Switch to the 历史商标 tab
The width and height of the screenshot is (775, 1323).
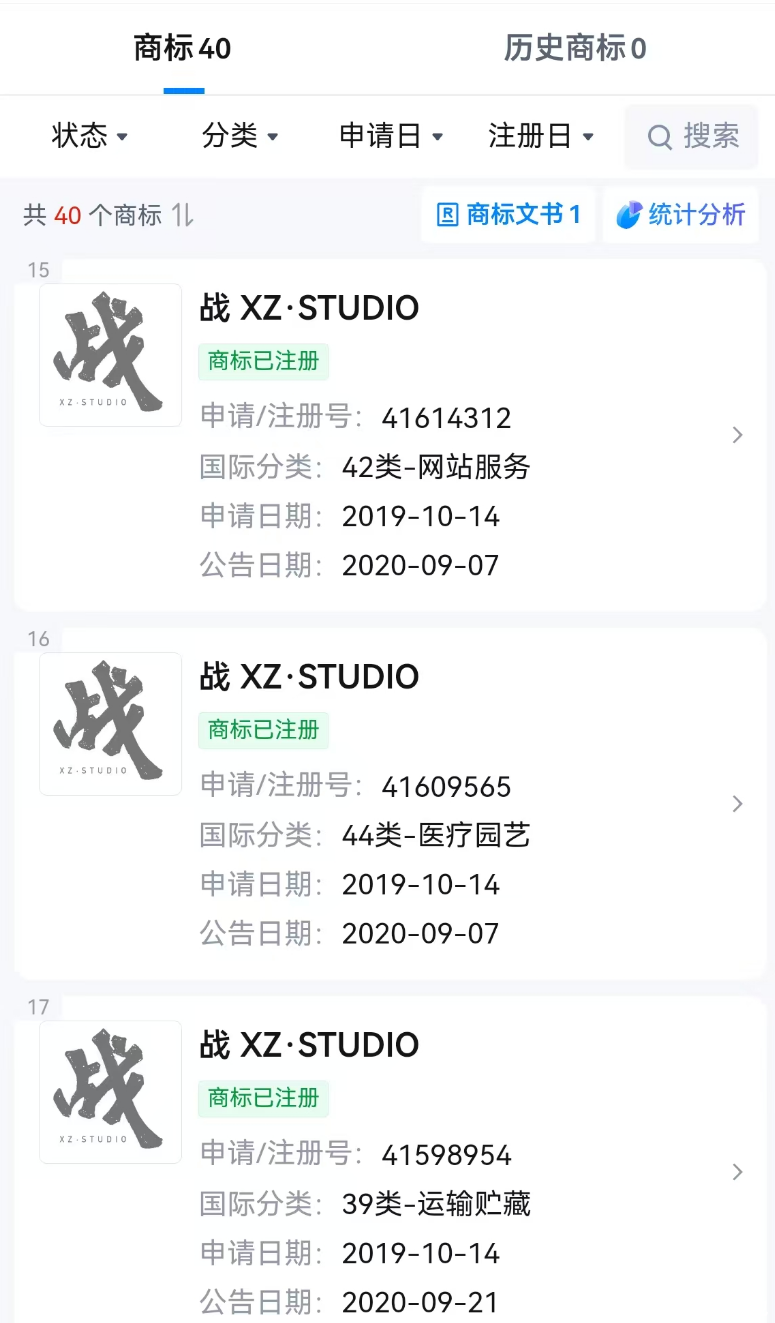coord(574,48)
